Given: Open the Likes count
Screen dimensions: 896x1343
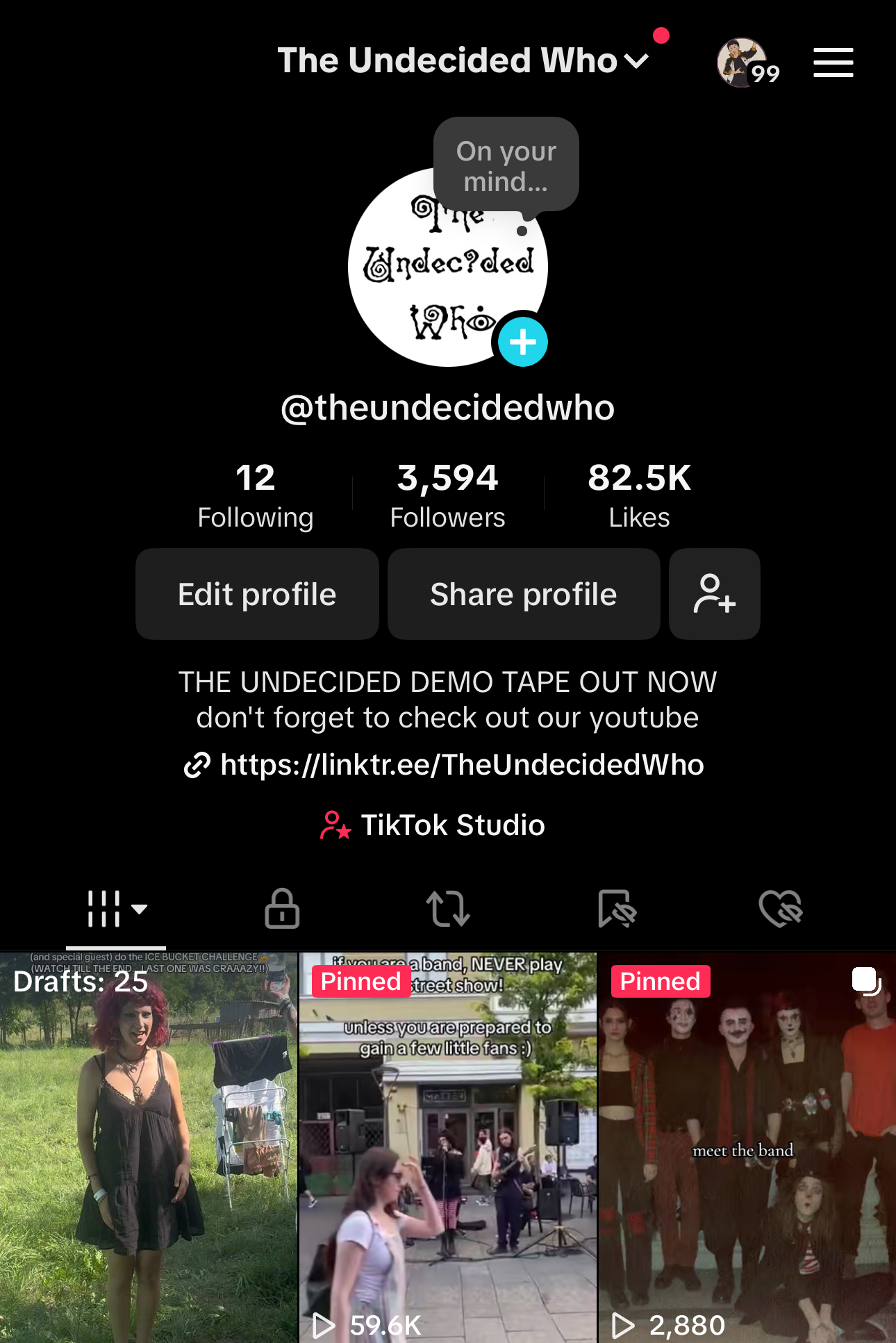Looking at the screenshot, I should [x=639, y=496].
